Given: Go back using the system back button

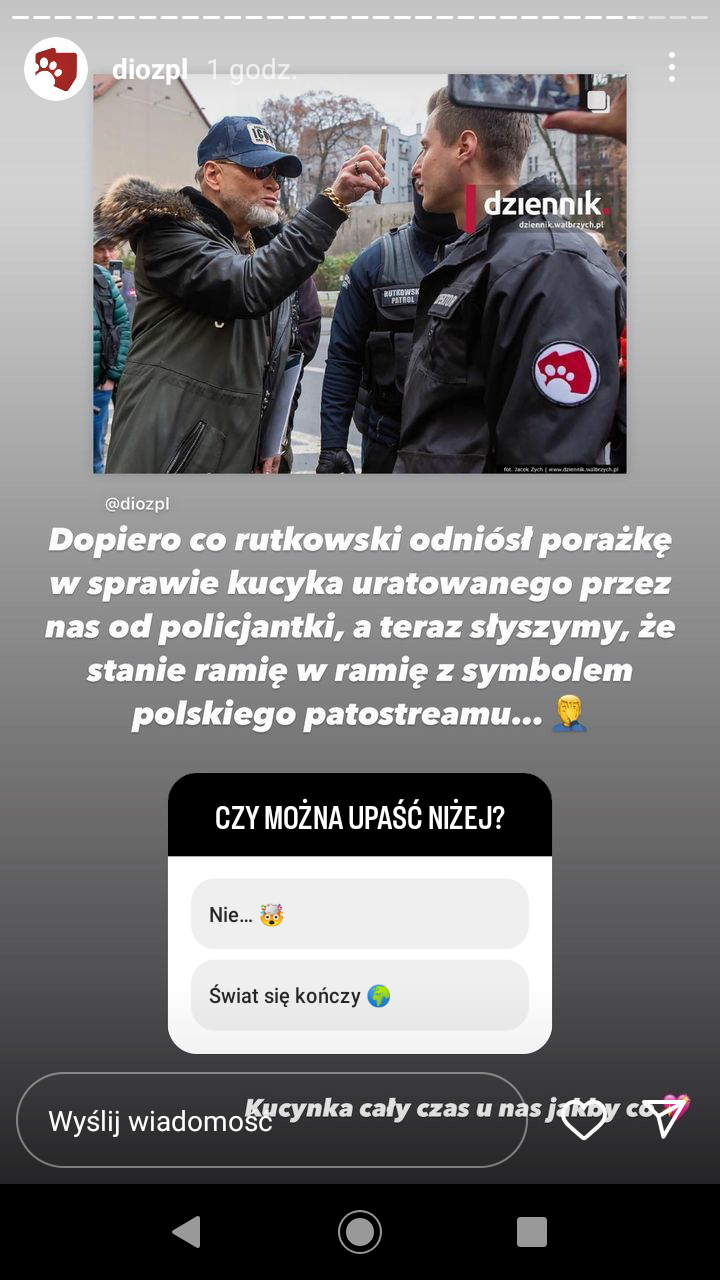Looking at the screenshot, I should click(186, 1232).
